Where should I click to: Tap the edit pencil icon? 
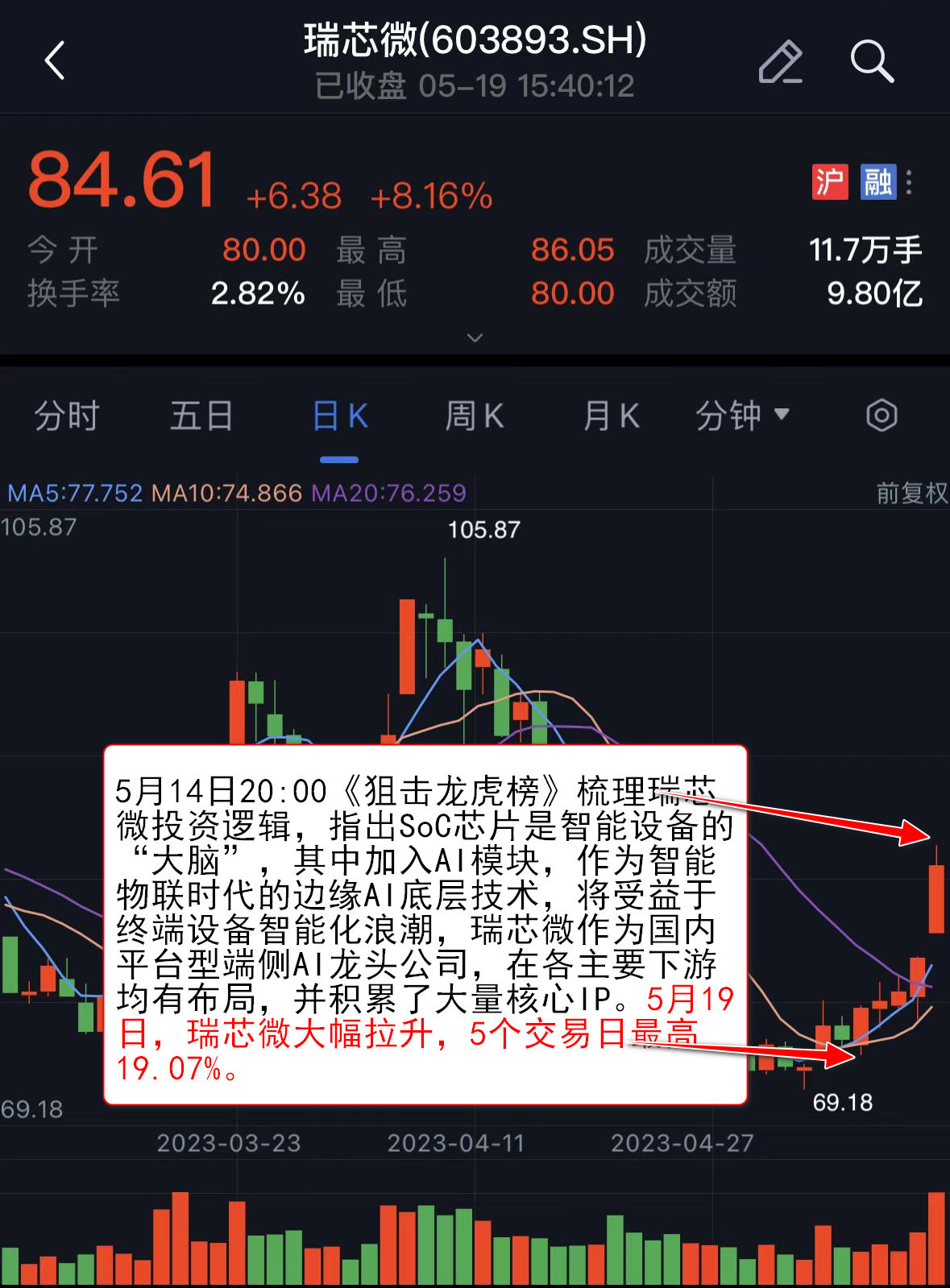[x=780, y=61]
